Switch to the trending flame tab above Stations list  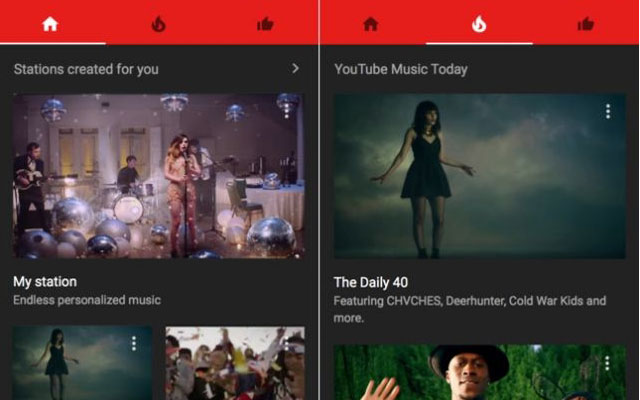[x=158, y=24]
